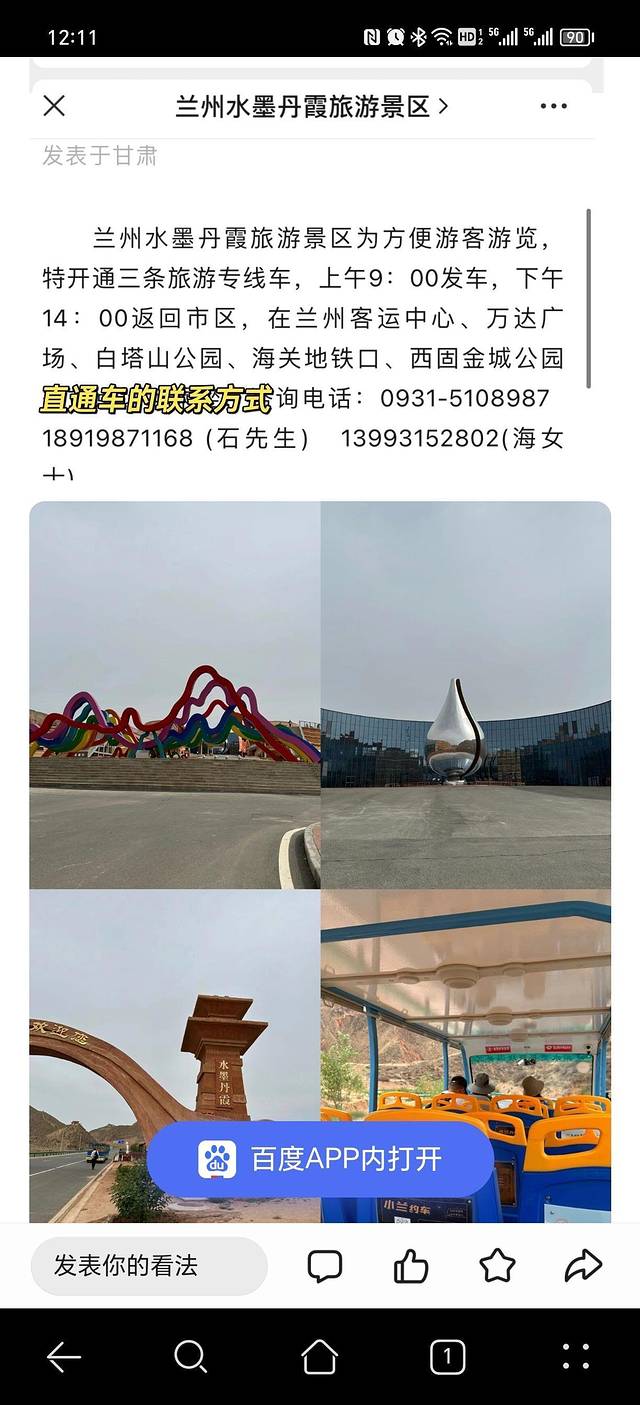Favorite this post with the star
Viewport: 640px width, 1405px height.
(x=497, y=1266)
